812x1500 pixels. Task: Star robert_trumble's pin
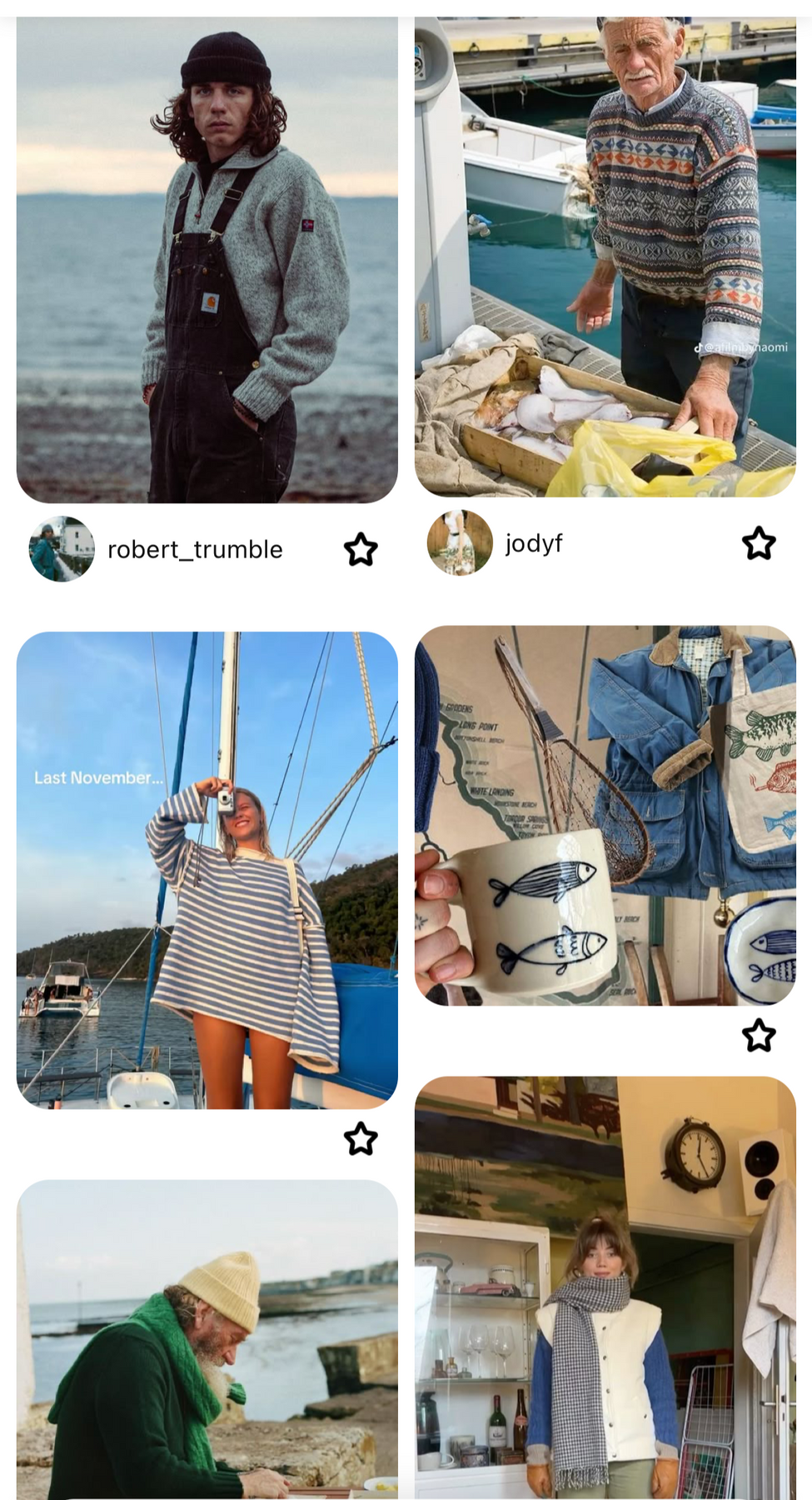tap(361, 550)
